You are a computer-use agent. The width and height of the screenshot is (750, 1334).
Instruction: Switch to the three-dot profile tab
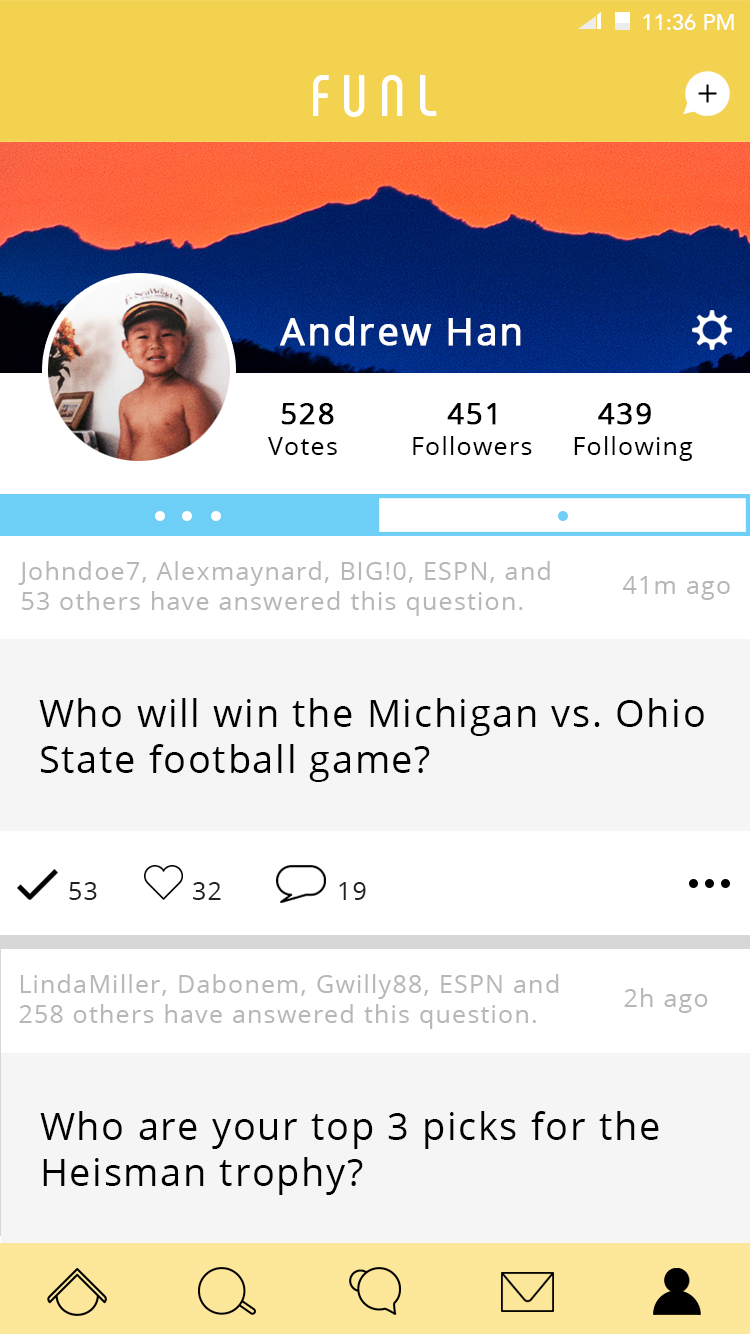coord(188,516)
